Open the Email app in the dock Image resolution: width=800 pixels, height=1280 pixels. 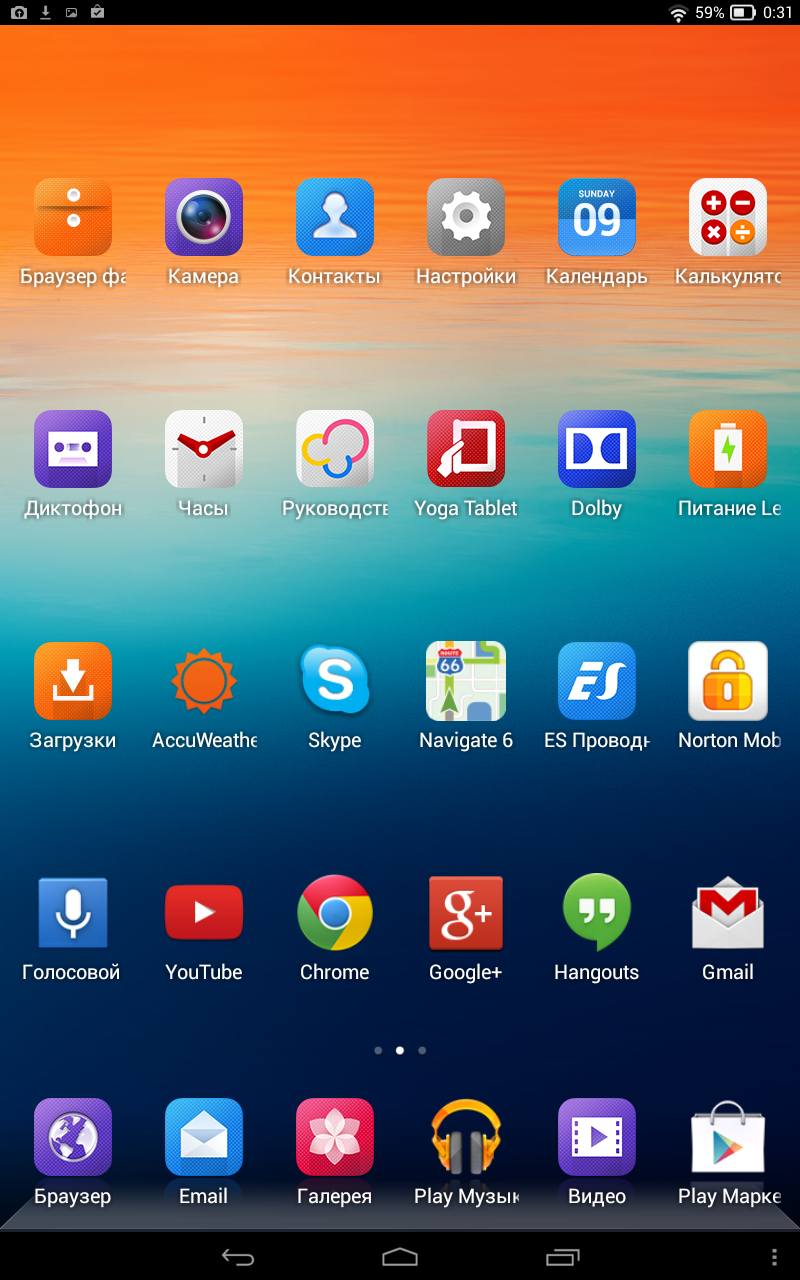pos(204,1137)
